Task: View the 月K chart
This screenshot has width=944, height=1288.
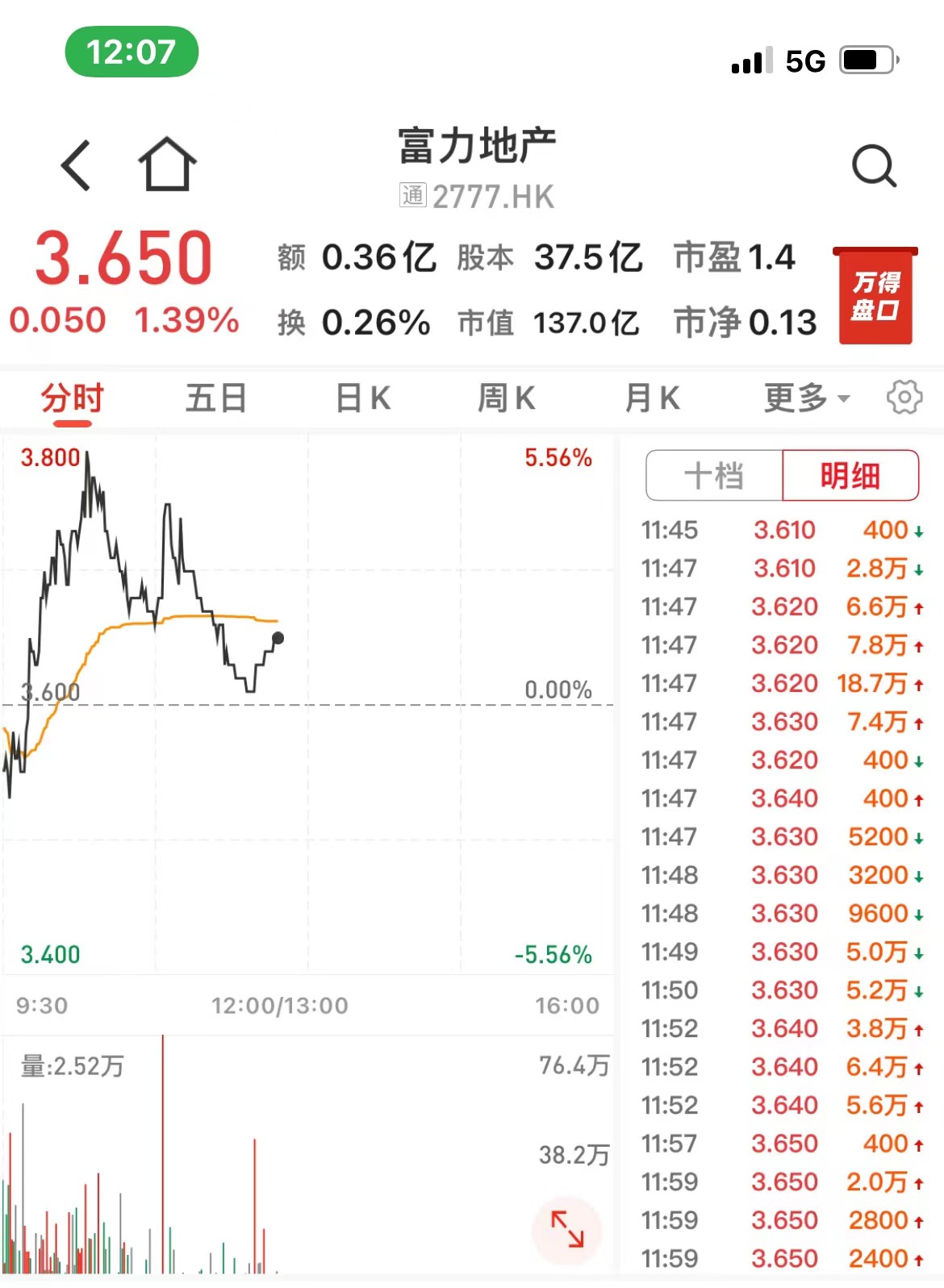Action: point(652,398)
